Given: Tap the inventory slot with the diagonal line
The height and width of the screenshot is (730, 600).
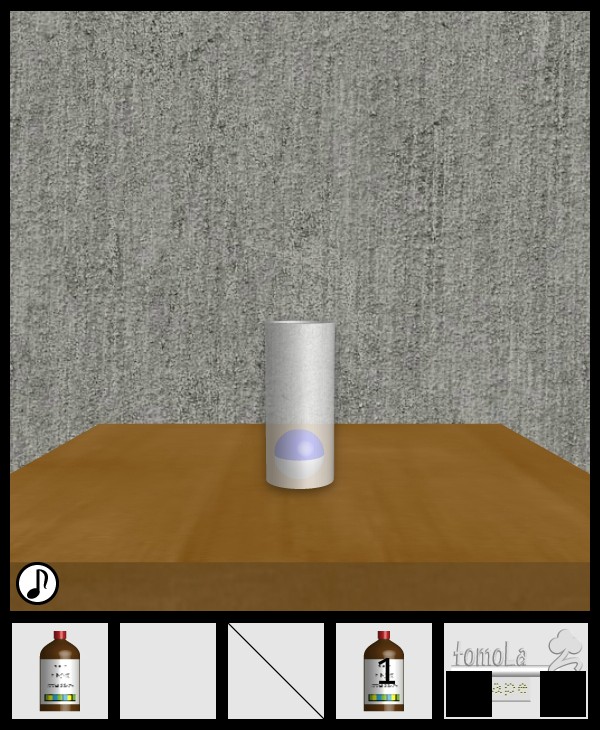Looking at the screenshot, I should click(276, 671).
